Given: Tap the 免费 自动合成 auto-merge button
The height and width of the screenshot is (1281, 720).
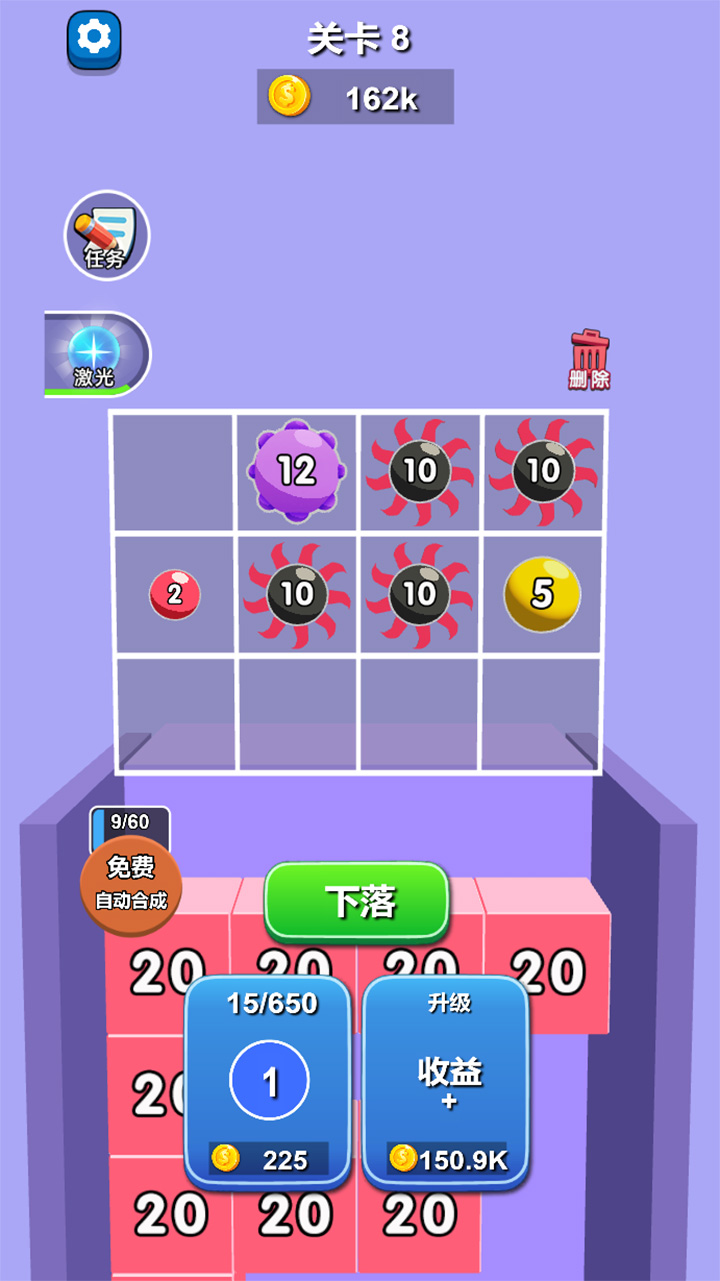Looking at the screenshot, I should (x=131, y=880).
